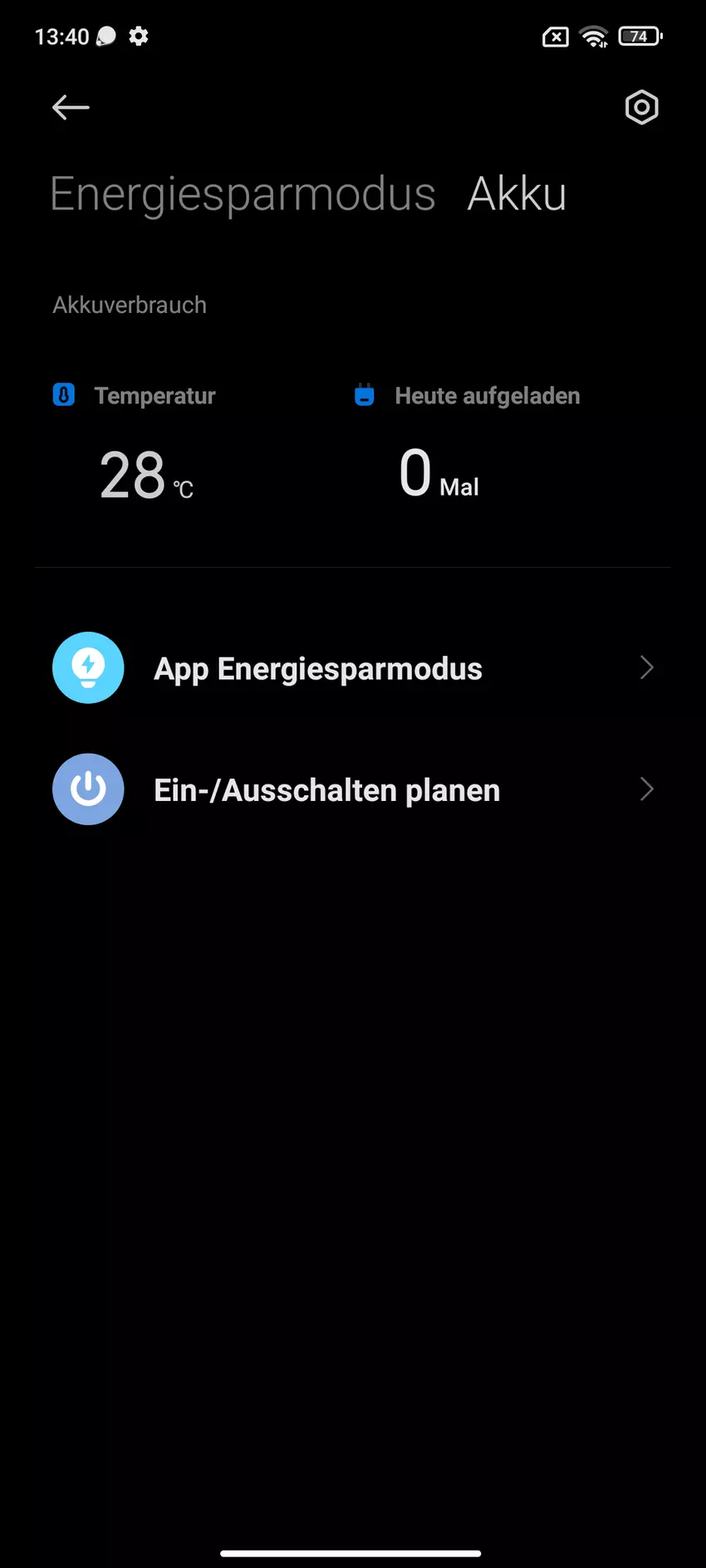Go back using the arrow icon
706x1568 pixels.
[x=71, y=107]
